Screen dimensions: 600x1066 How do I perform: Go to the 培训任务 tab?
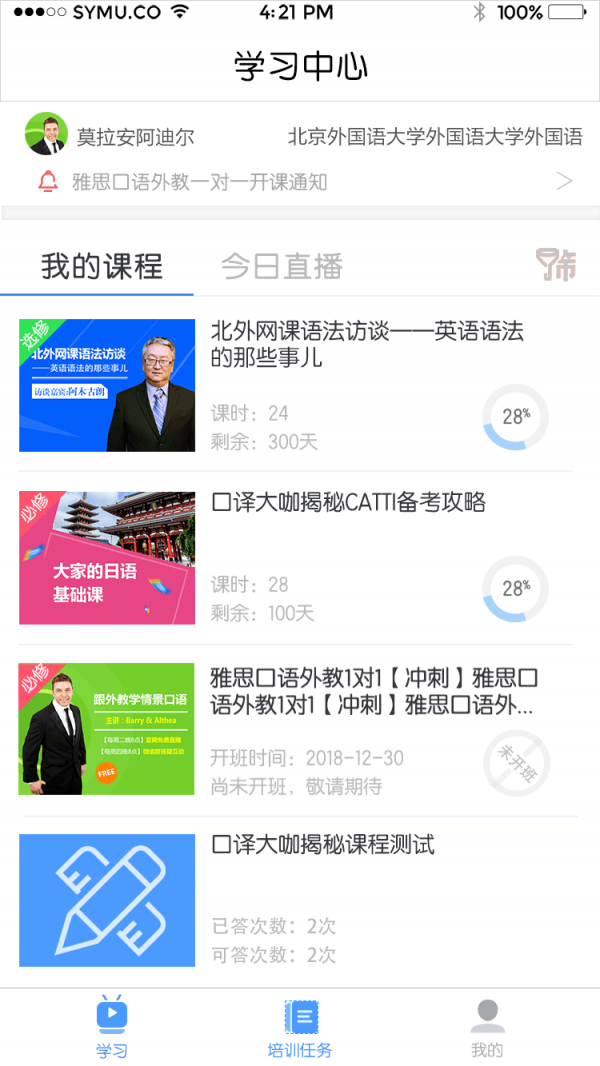point(300,1028)
